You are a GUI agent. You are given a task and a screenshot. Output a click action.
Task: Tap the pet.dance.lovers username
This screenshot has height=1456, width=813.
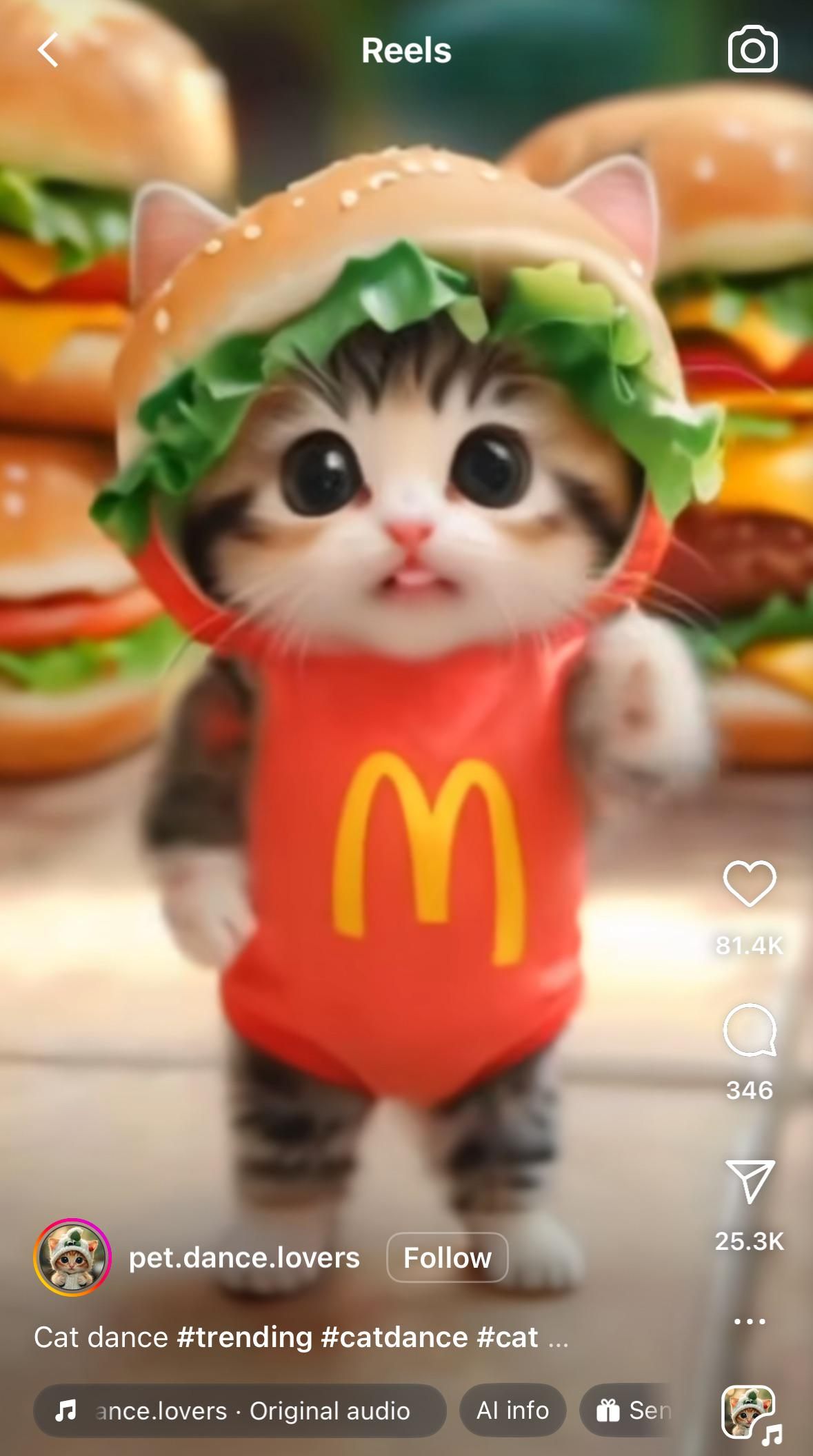tap(244, 1258)
